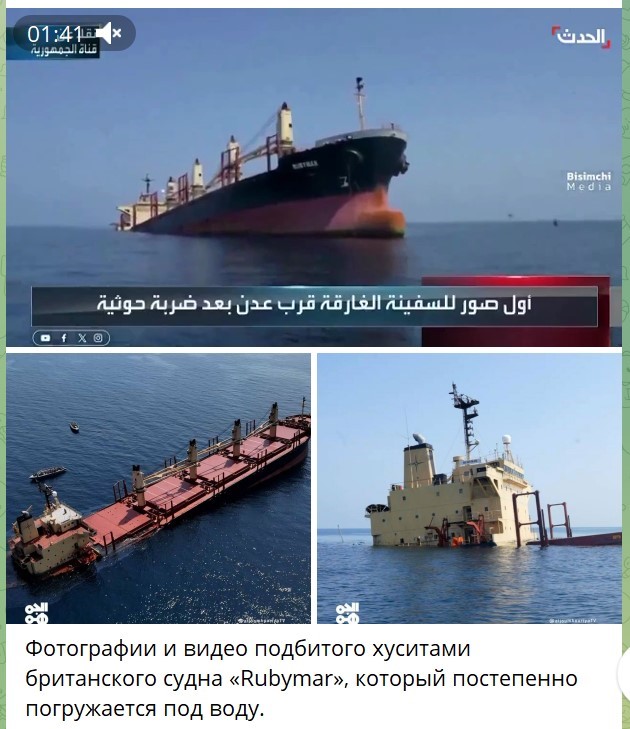Image resolution: width=630 pixels, height=729 pixels.
Task: Unmute the video with the speaker icon
Action: pos(108,34)
